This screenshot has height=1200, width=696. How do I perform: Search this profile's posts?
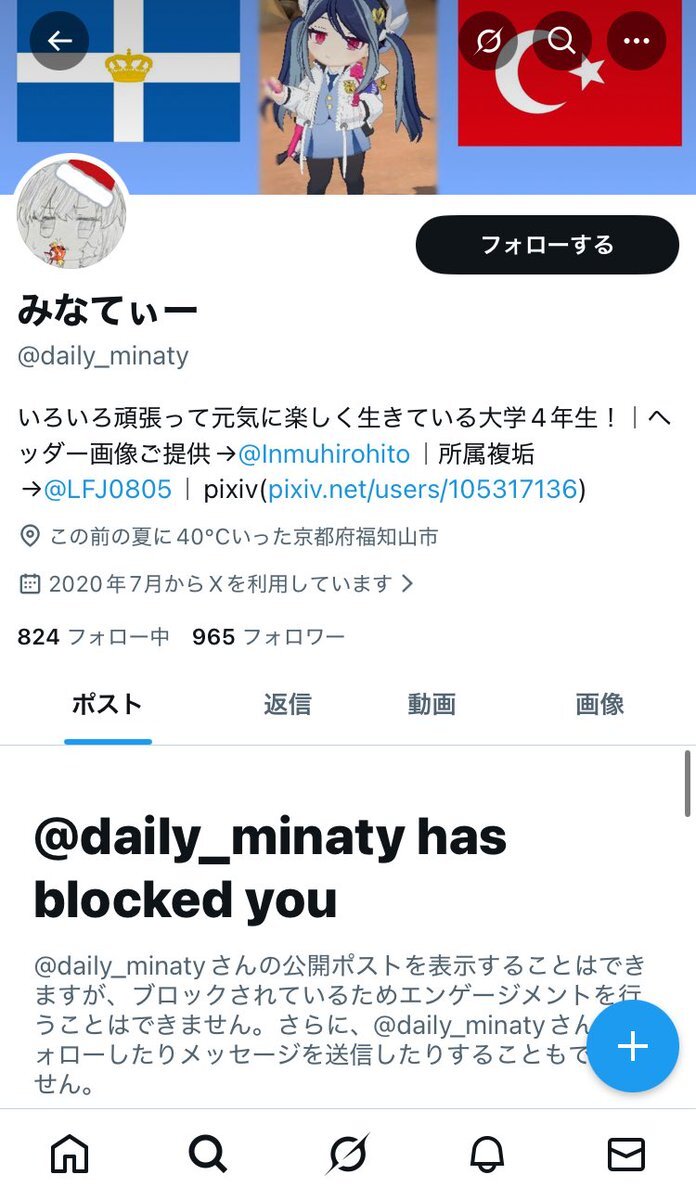tap(562, 41)
